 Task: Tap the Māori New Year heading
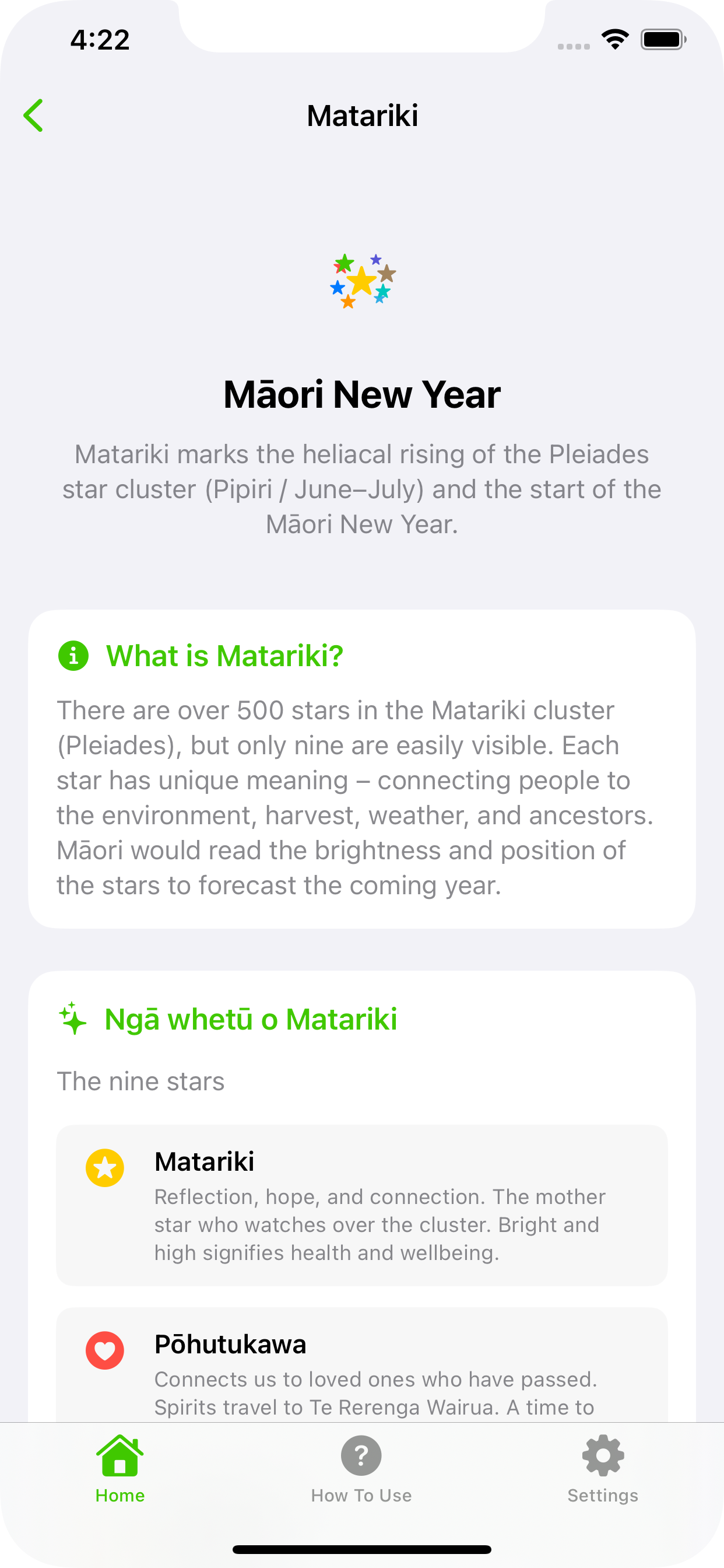coord(361,394)
